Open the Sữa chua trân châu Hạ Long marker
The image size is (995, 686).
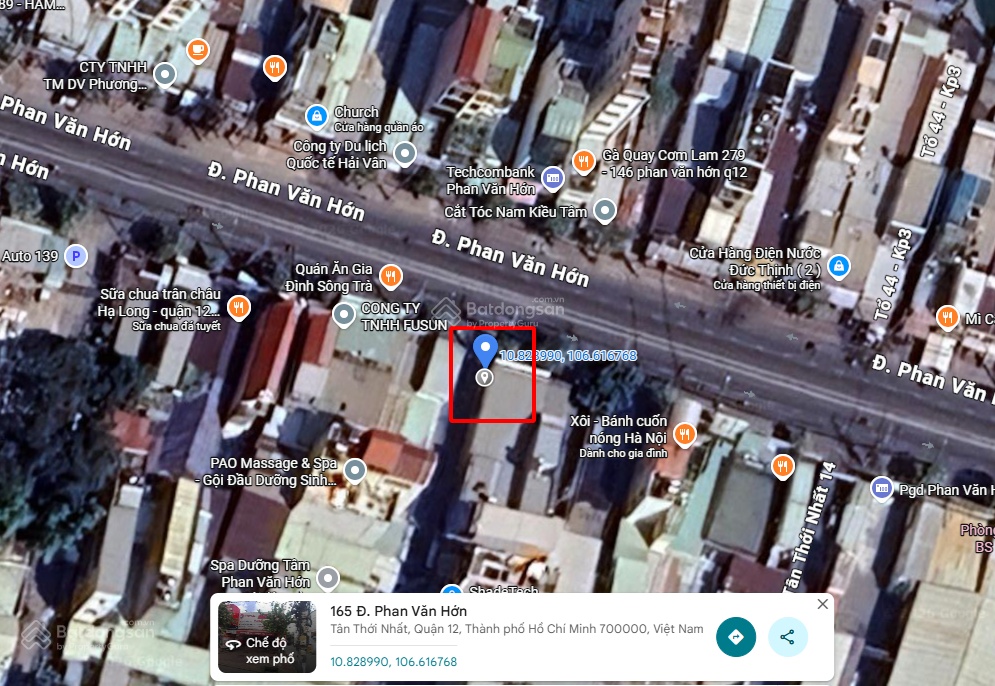click(238, 307)
